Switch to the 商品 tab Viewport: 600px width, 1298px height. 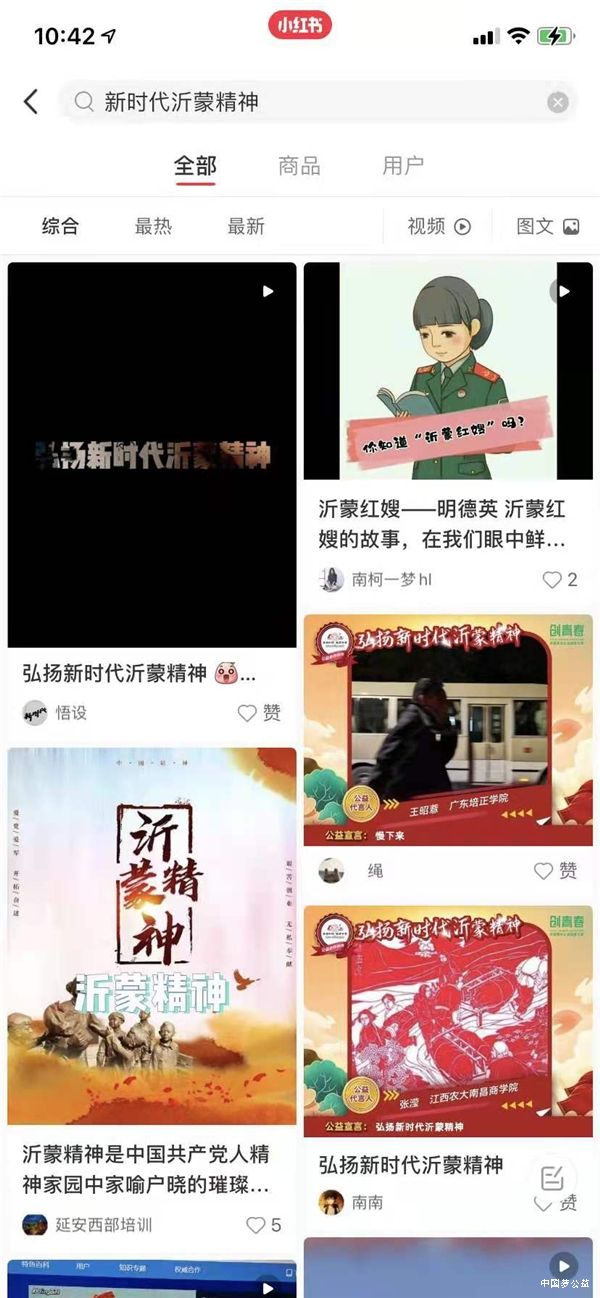(299, 166)
